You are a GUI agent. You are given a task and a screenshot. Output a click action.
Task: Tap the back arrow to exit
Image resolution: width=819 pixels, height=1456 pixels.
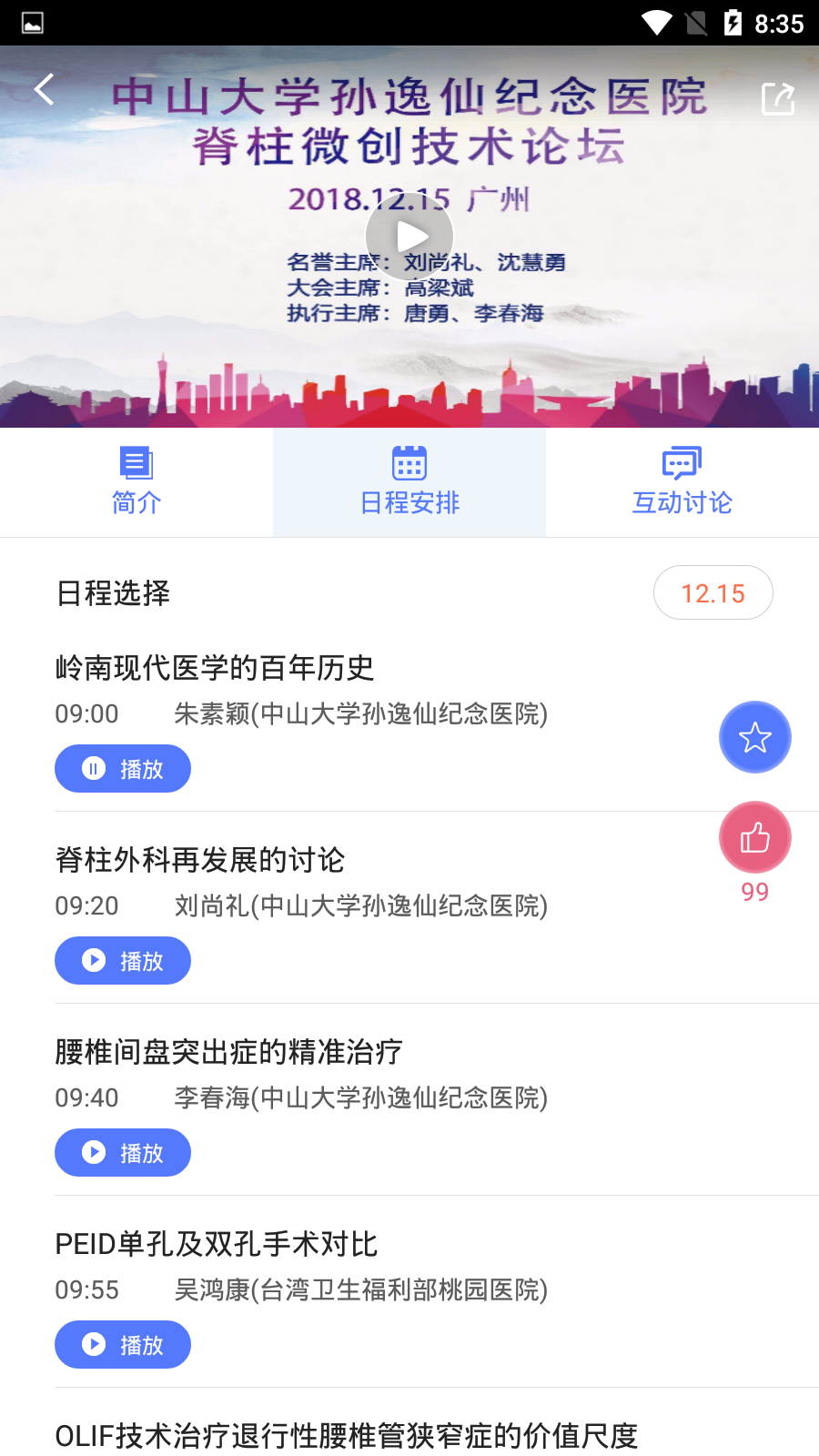(x=43, y=89)
